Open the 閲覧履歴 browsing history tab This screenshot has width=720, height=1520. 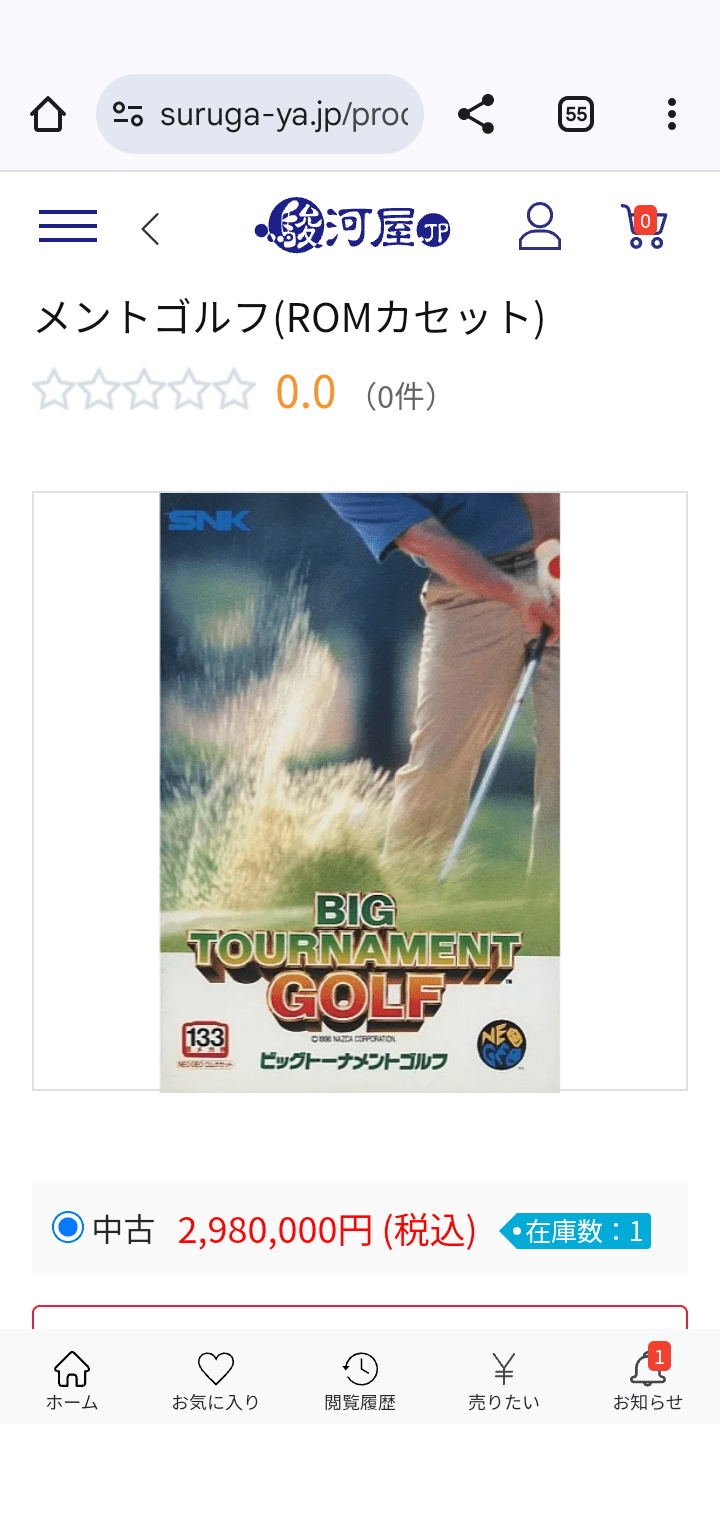(x=360, y=1380)
